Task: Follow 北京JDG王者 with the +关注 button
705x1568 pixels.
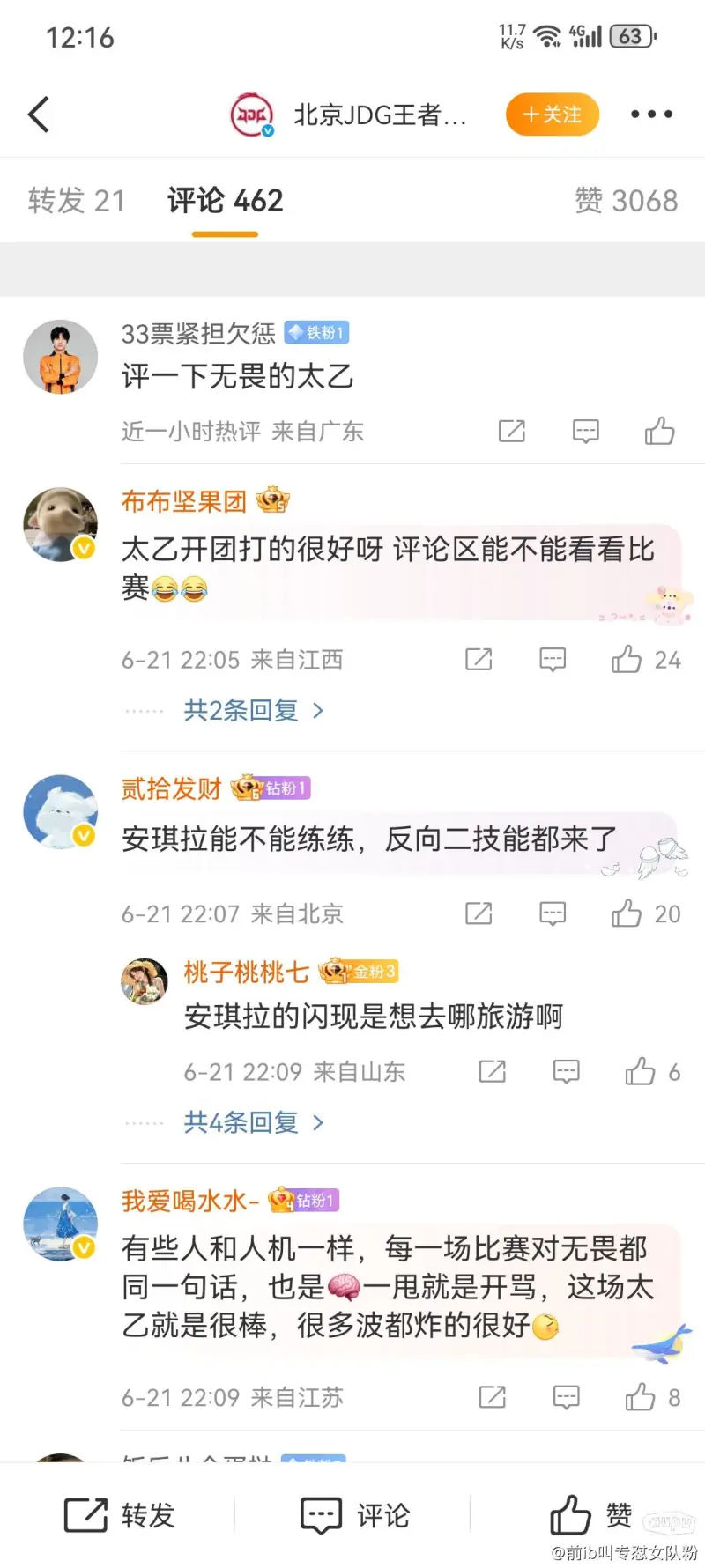Action: [553, 115]
